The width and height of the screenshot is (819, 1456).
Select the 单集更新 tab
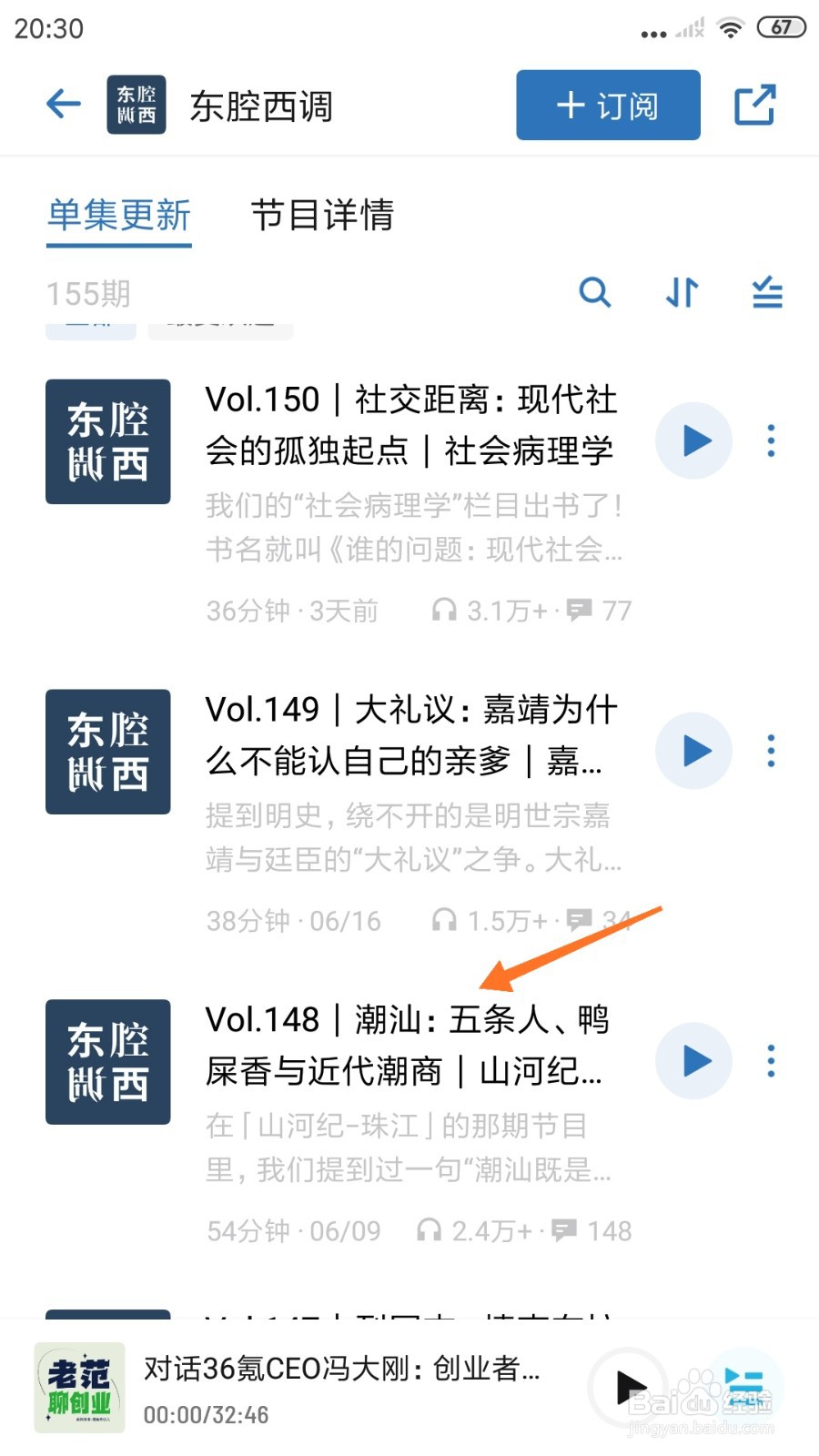click(119, 216)
